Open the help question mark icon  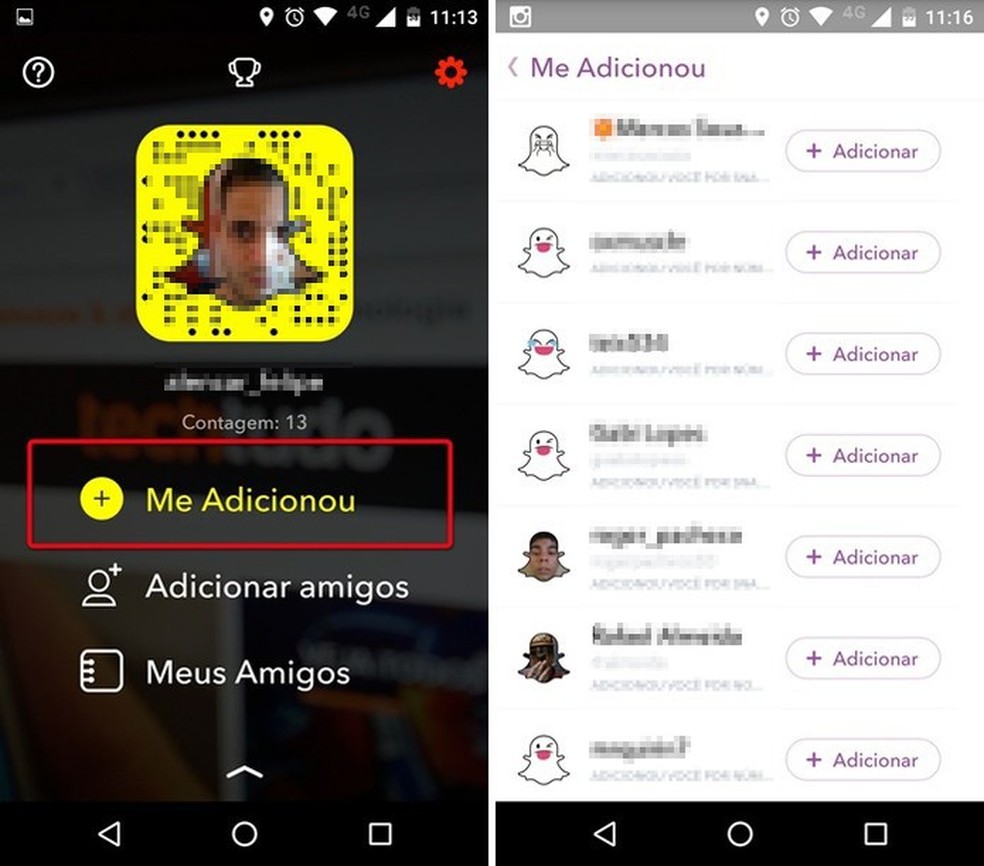tap(39, 72)
